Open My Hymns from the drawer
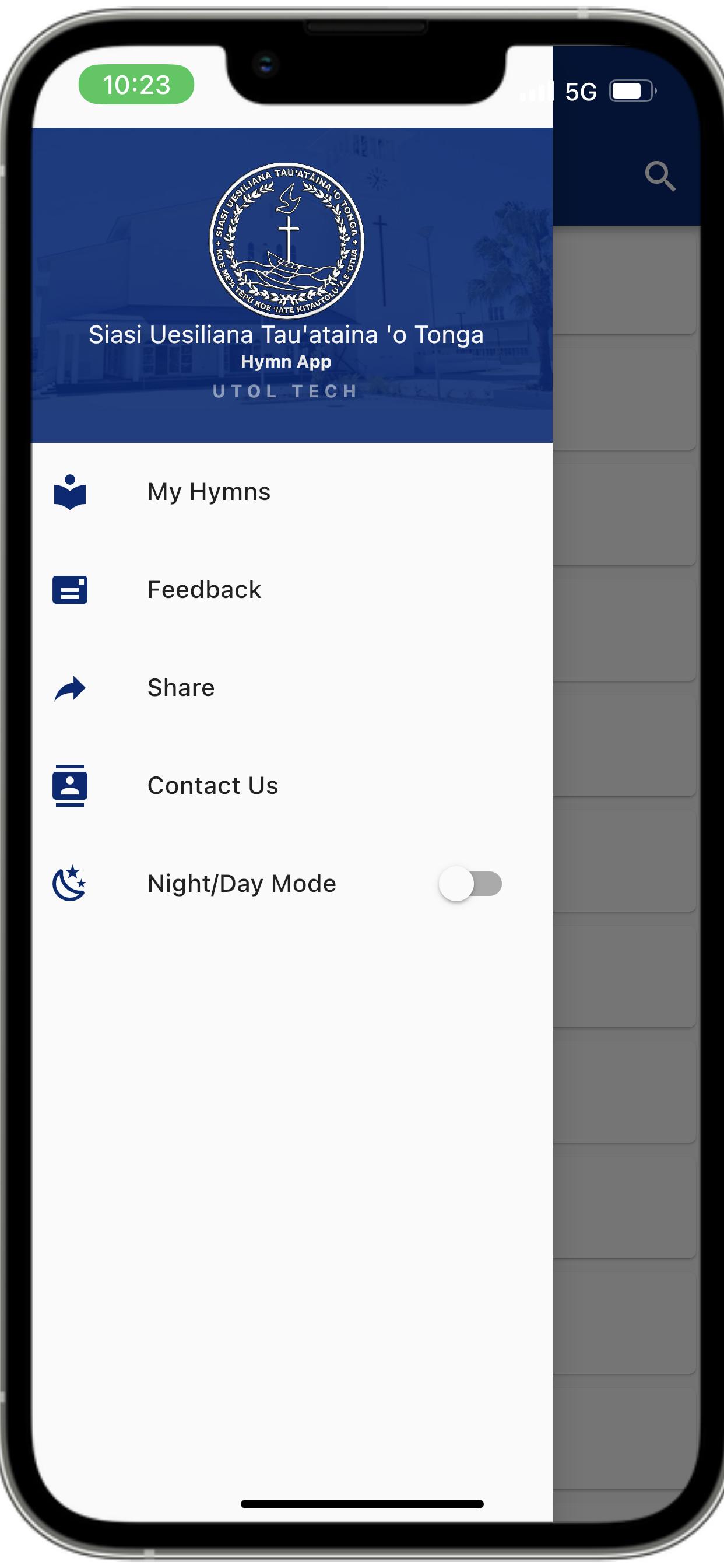The image size is (724, 1568). click(x=292, y=492)
